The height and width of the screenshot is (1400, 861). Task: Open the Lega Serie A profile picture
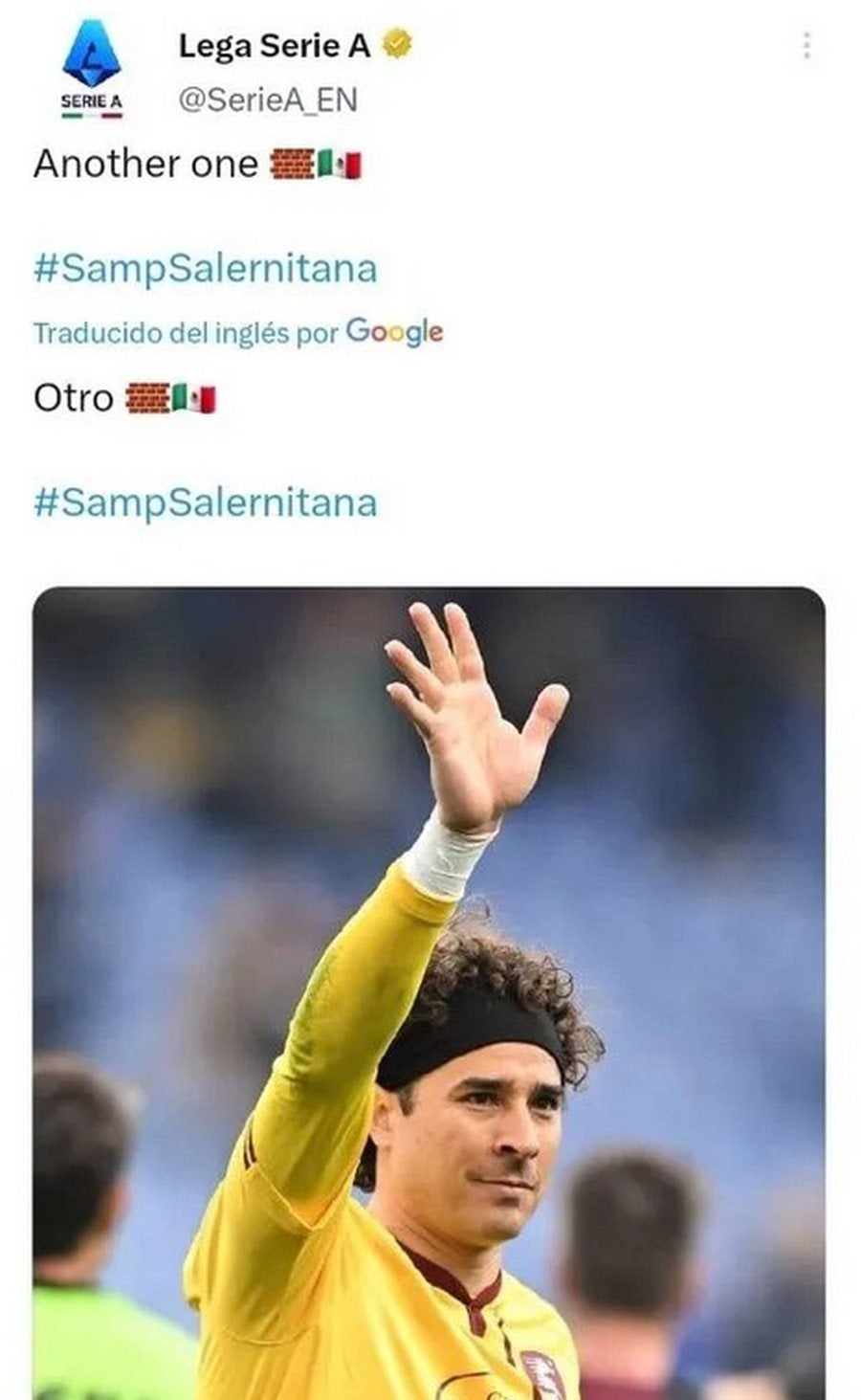tap(92, 69)
